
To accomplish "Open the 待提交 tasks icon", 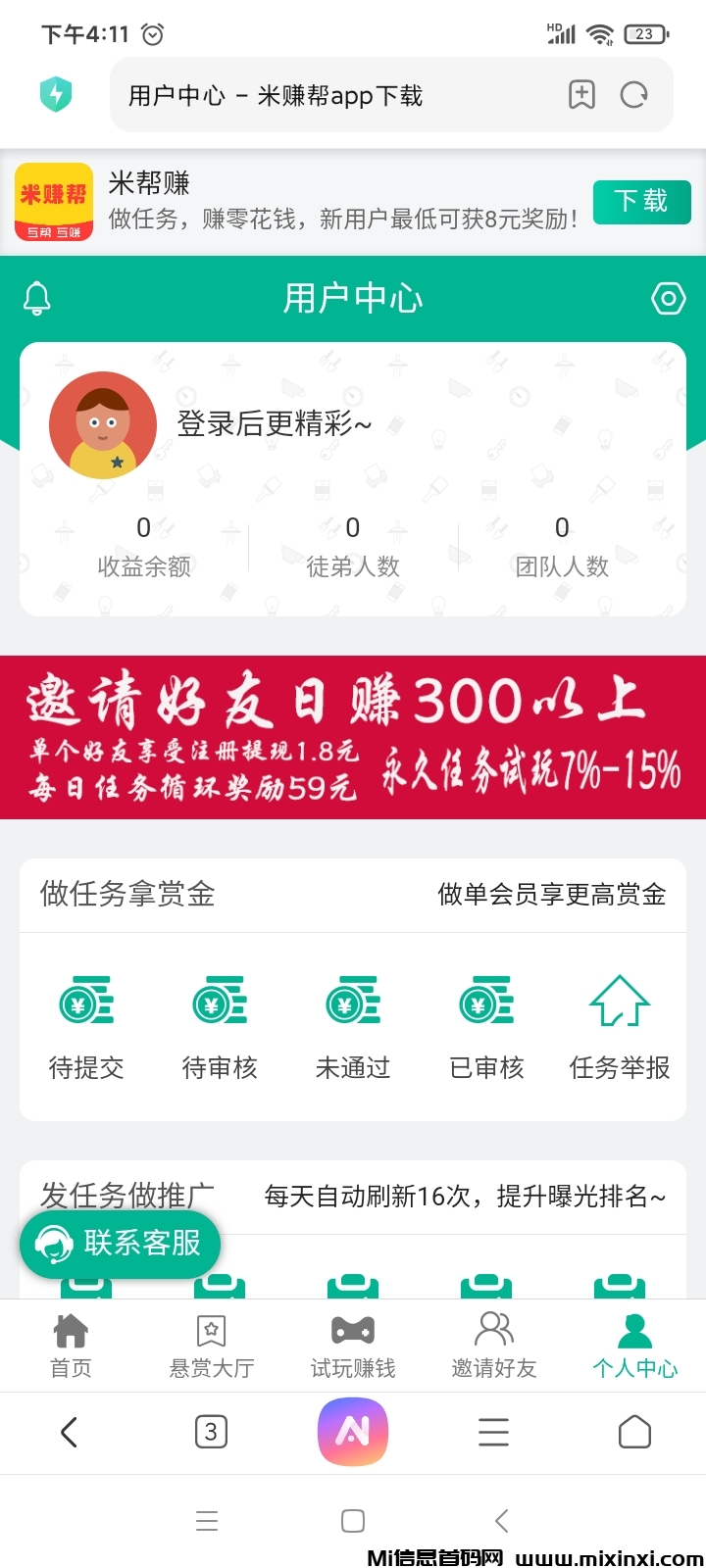I will coord(86,1002).
